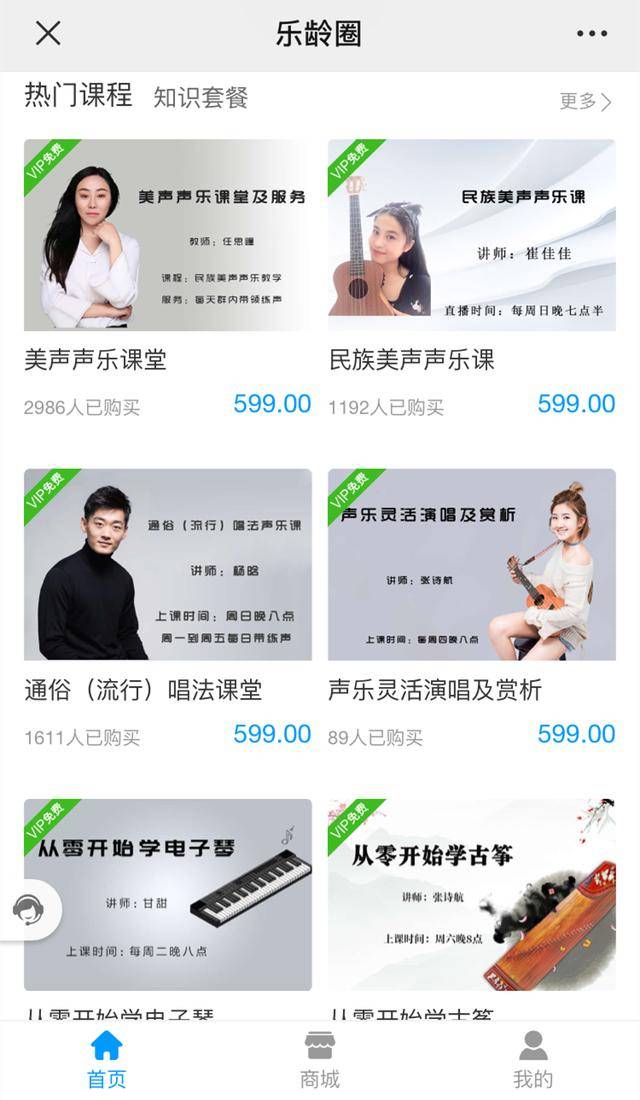Open the 声乐灵活演唱及赏析 course
The width and height of the screenshot is (640, 1100).
pyautogui.click(x=472, y=566)
